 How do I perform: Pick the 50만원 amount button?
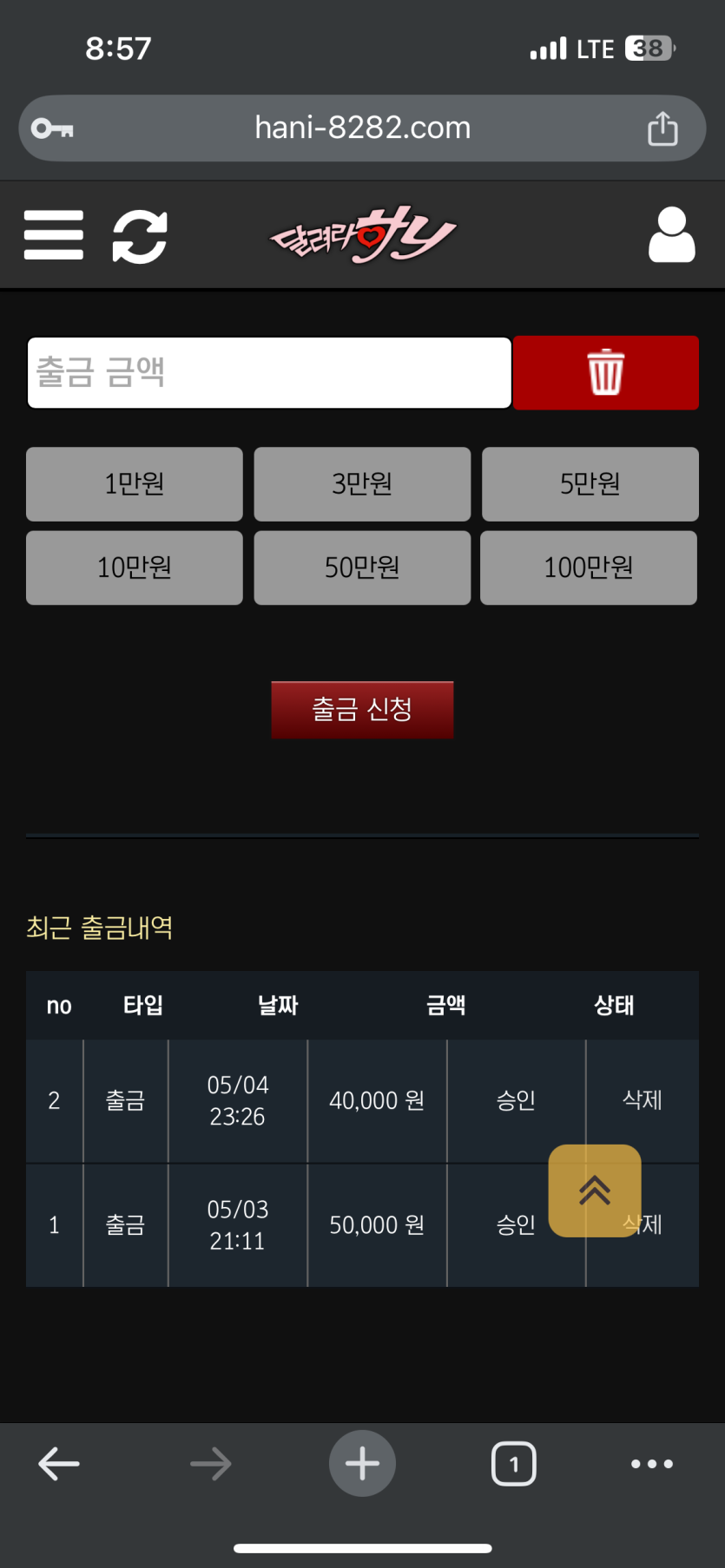click(x=362, y=567)
